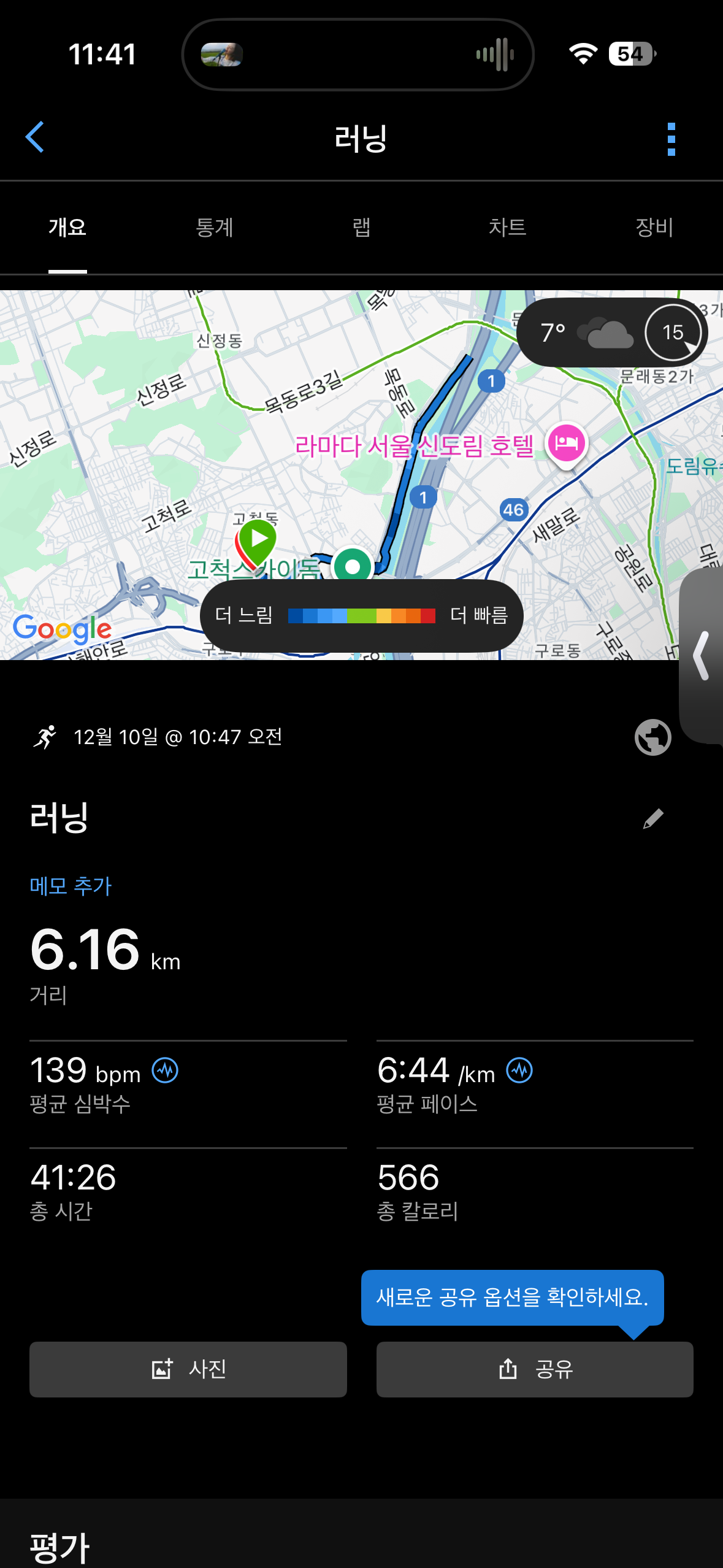Expand the side panel handle on the map

[702, 655]
